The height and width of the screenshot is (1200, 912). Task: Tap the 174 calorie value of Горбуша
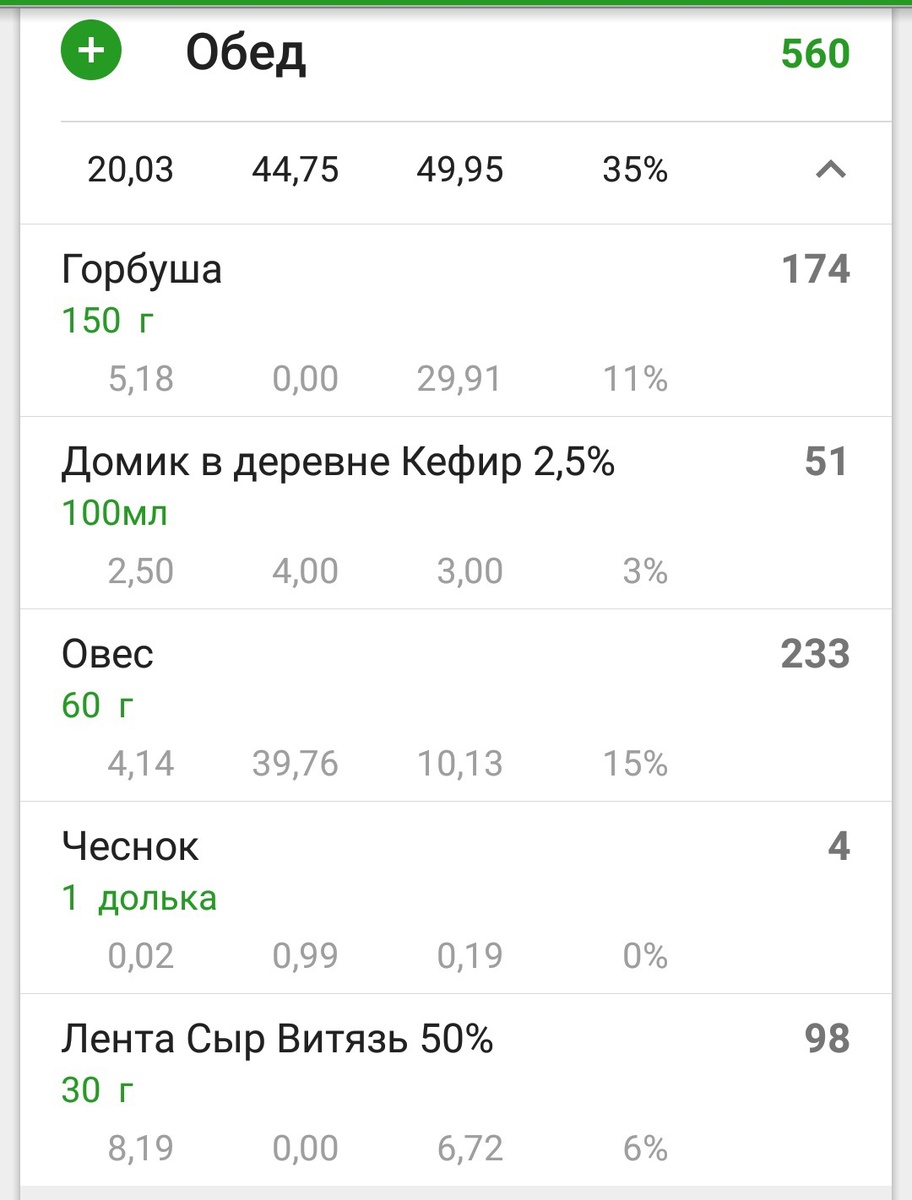[814, 268]
